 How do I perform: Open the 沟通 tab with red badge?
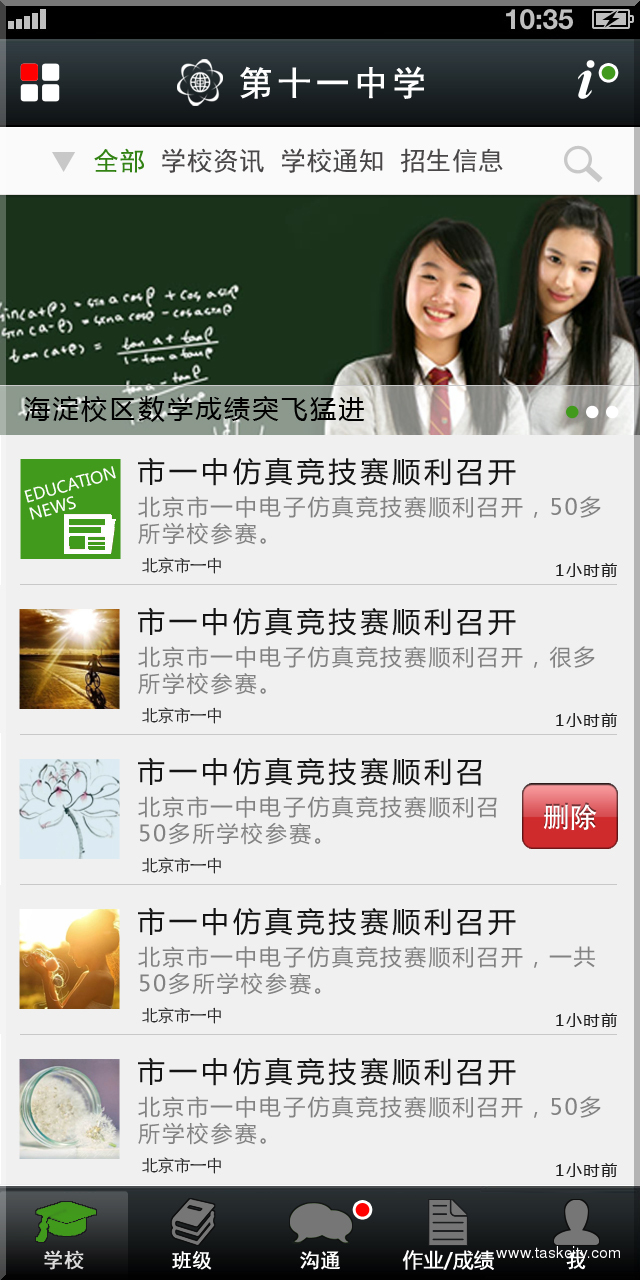320,1234
